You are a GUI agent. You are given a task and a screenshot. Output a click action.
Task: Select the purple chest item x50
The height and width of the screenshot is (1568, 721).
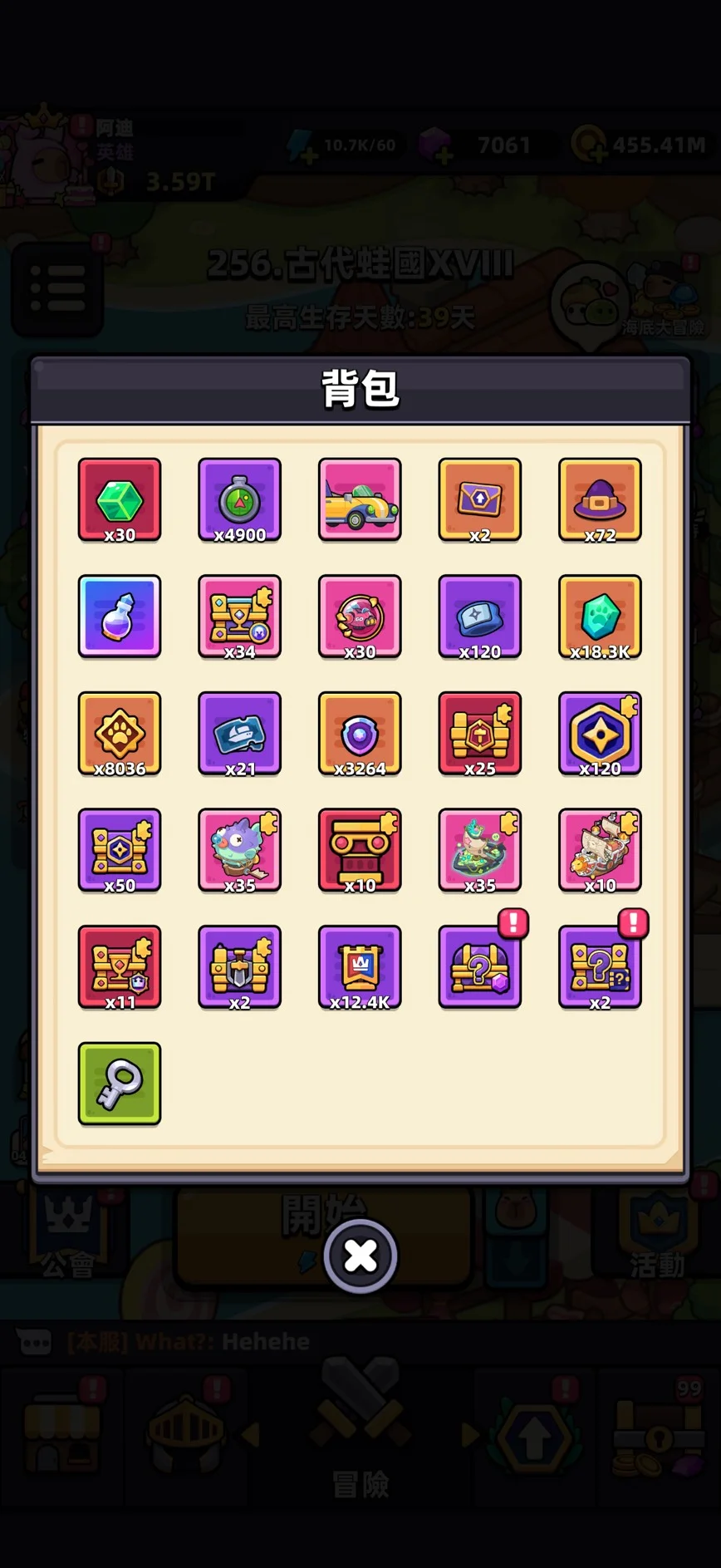120,850
